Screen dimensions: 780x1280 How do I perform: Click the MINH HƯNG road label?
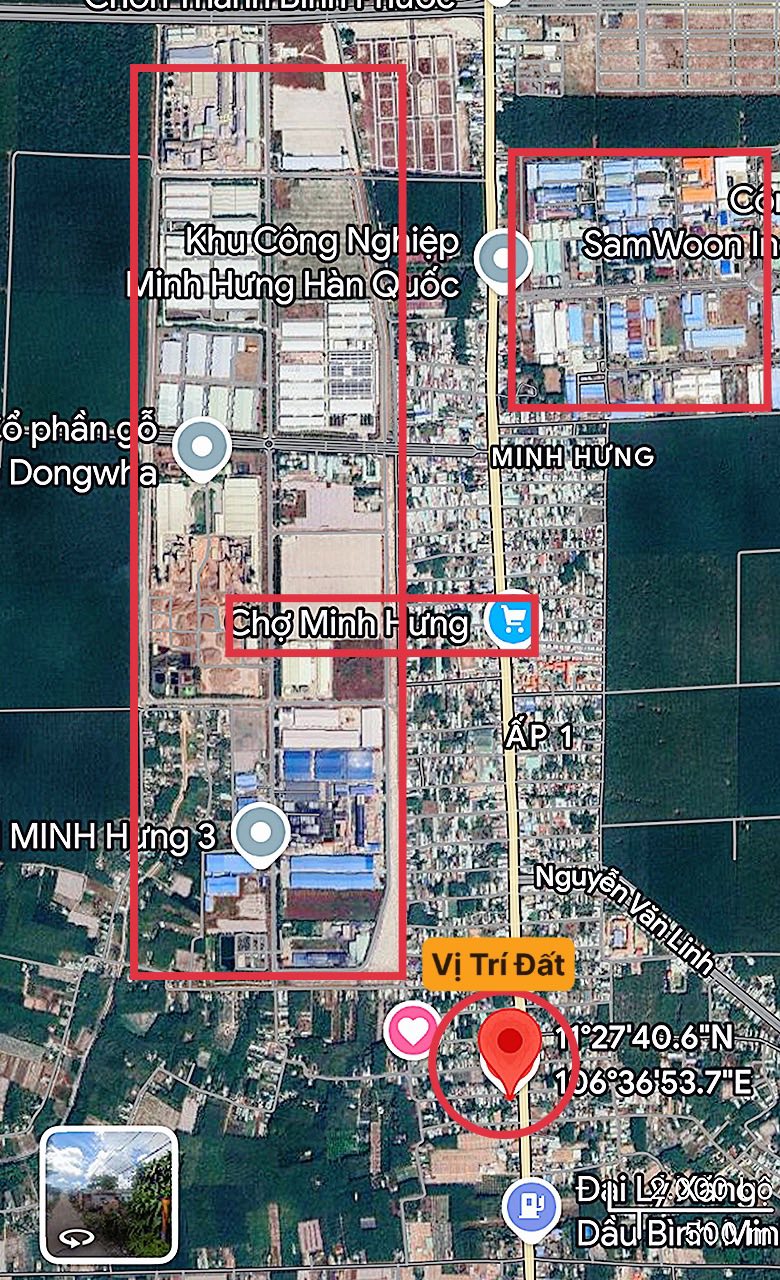572,459
